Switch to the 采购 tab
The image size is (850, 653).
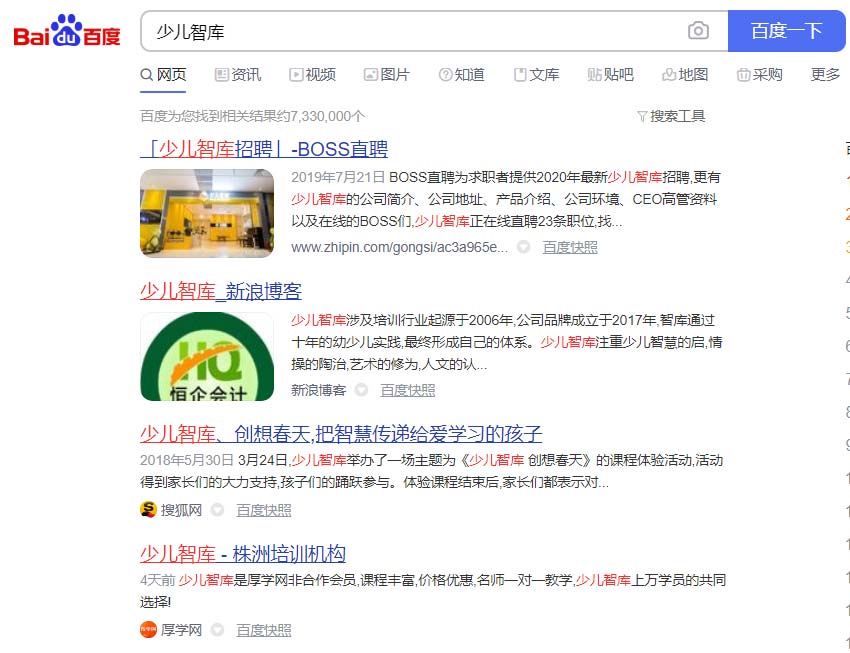pos(759,75)
